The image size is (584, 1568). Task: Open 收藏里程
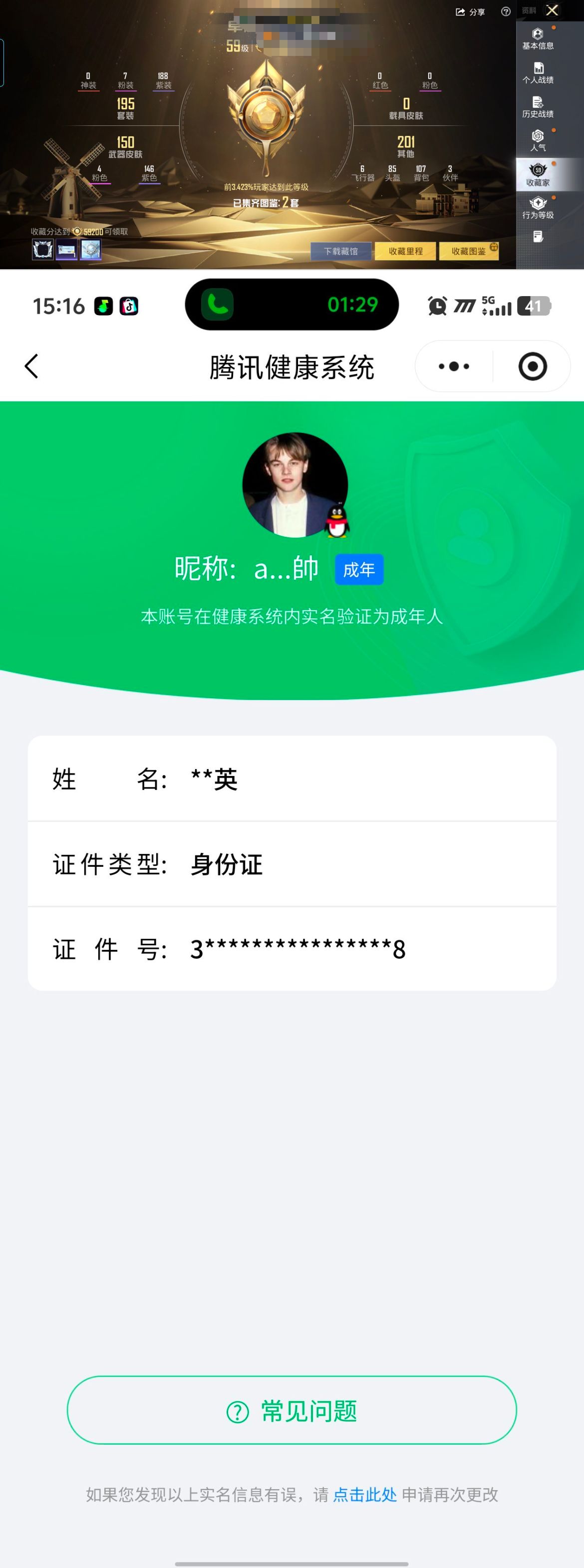406,251
